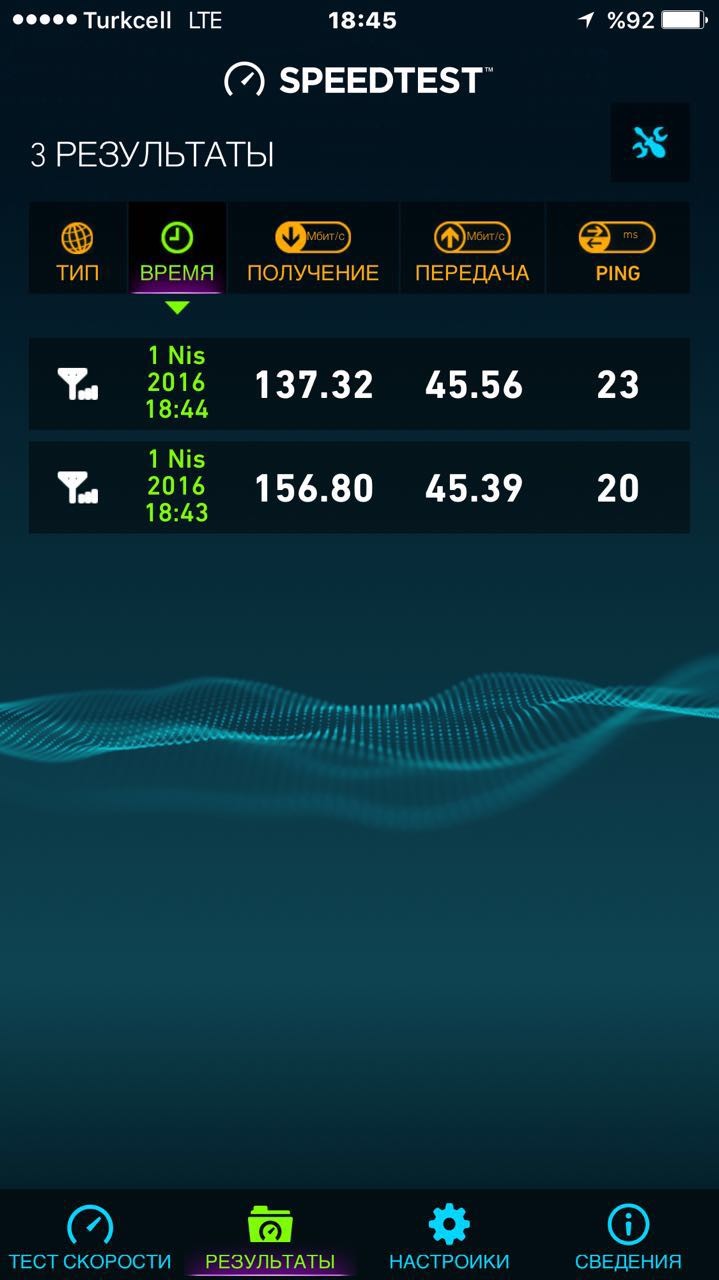Open the 18:43 result with 156.80 download
719x1280 pixels.
coord(359,488)
